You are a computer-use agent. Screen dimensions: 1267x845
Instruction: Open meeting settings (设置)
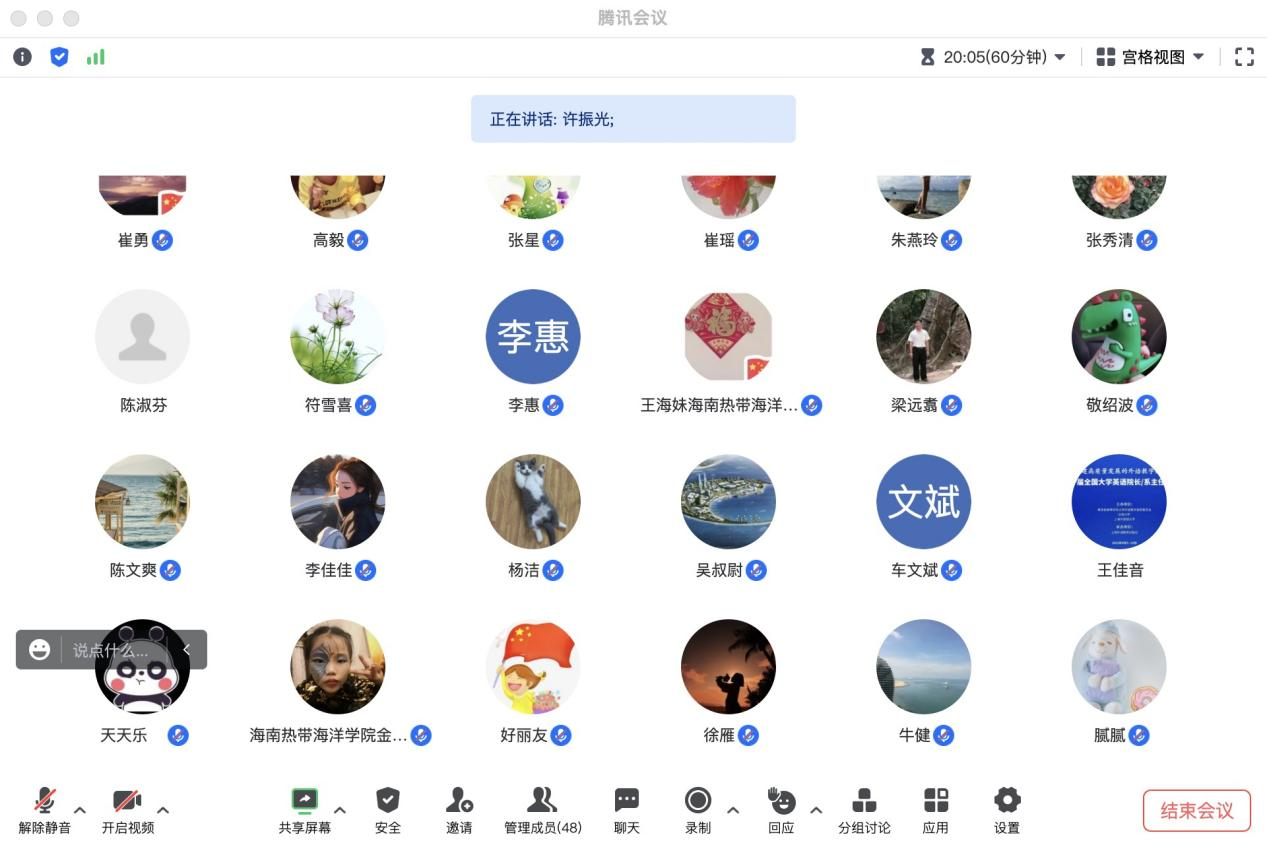tap(1006, 809)
